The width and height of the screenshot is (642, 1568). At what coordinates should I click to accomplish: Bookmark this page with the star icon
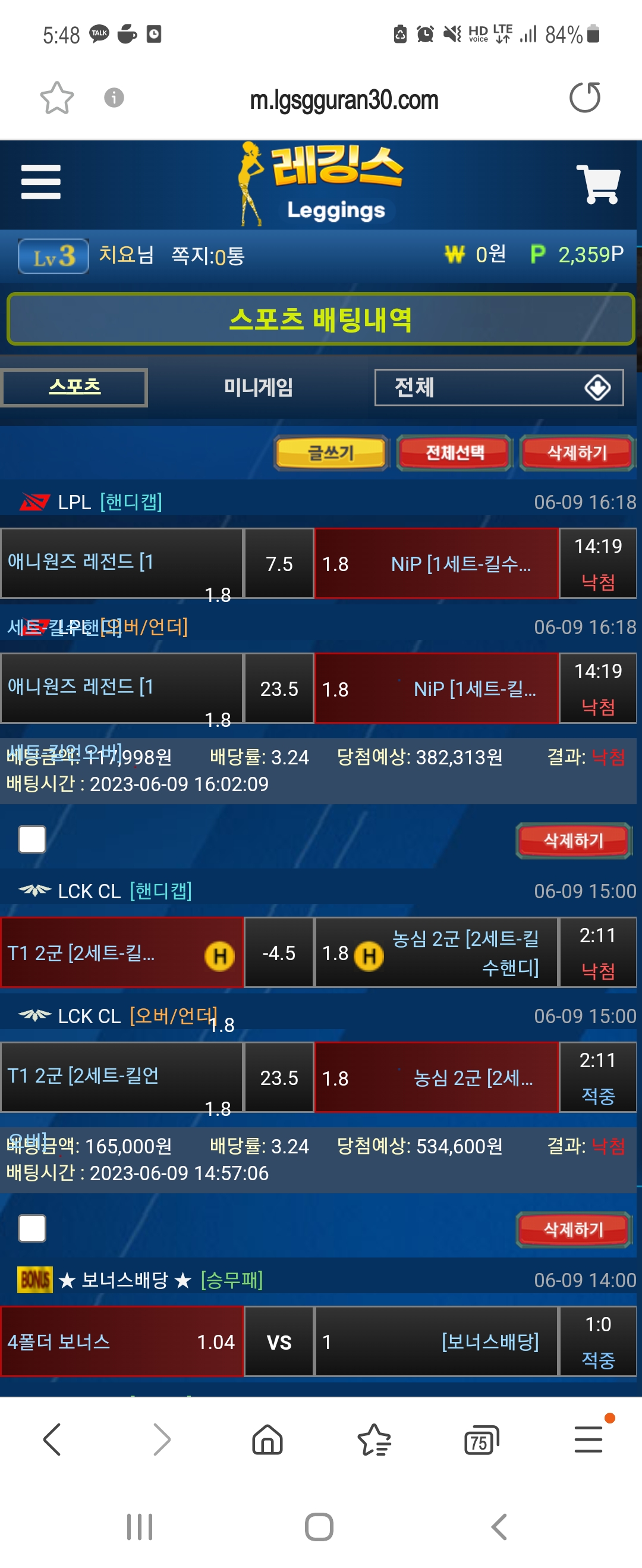pyautogui.click(x=56, y=98)
